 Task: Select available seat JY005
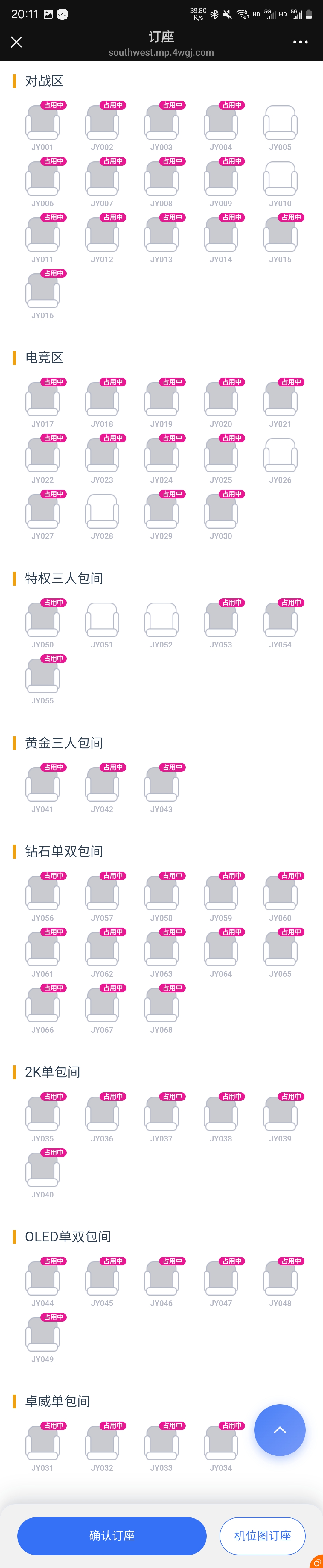click(281, 128)
